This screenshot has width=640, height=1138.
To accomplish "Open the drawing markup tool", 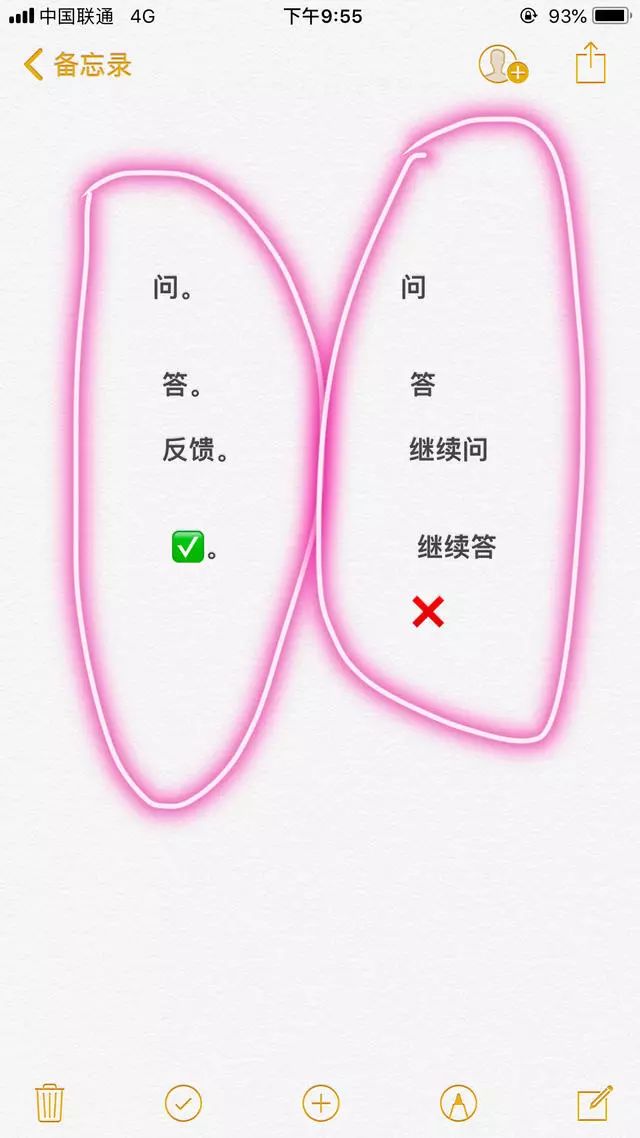I will coord(458,1103).
